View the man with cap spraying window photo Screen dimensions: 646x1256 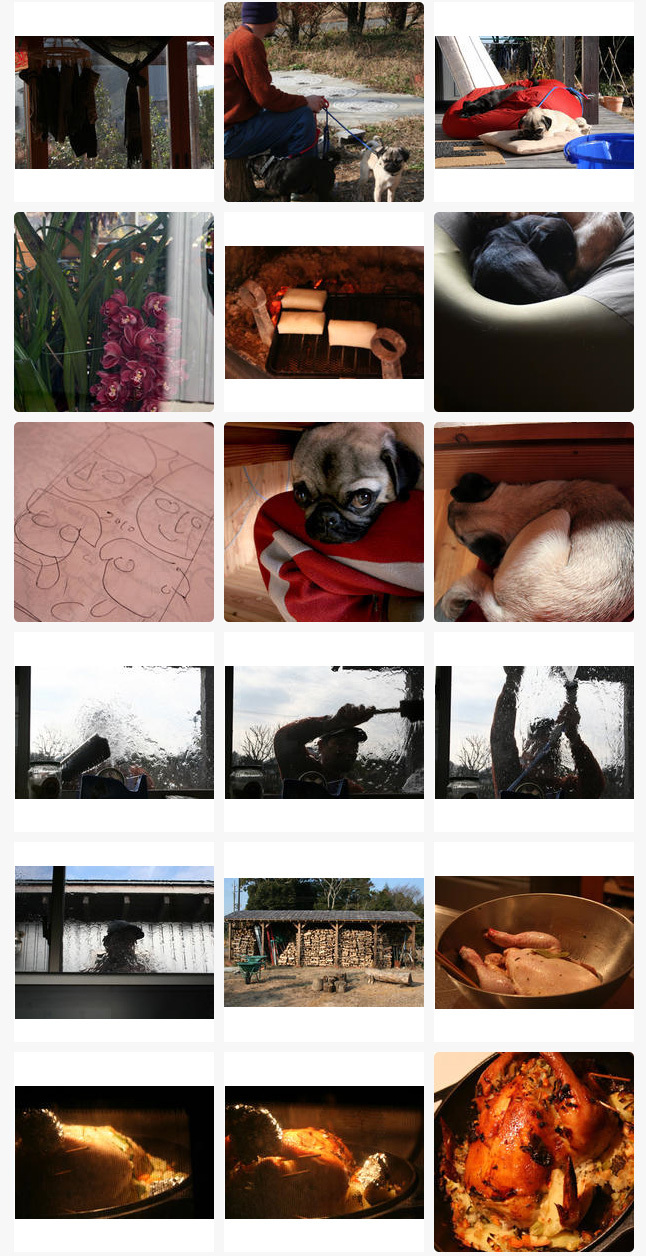[x=324, y=732]
